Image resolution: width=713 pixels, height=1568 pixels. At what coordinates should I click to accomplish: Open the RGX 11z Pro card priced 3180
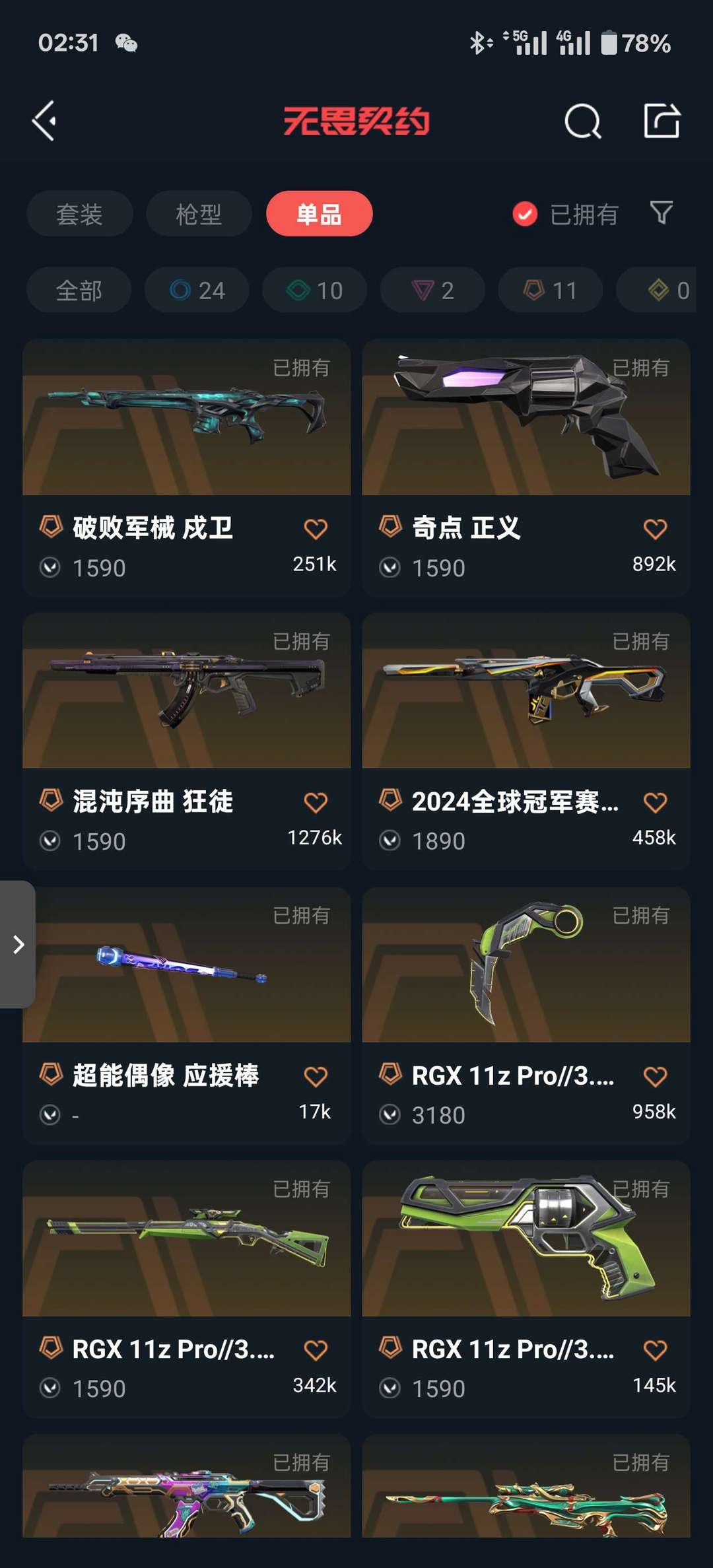(x=526, y=1015)
